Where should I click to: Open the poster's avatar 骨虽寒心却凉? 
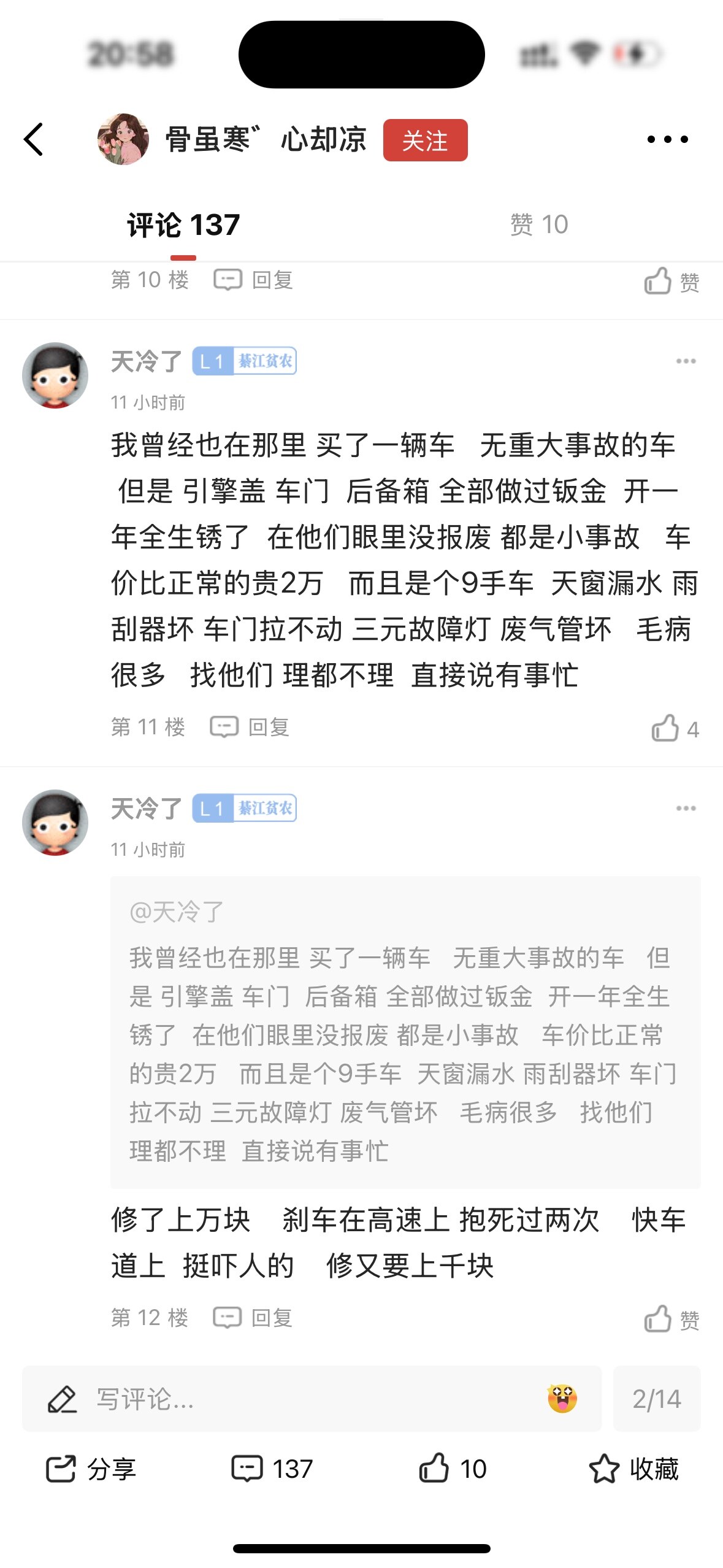123,139
